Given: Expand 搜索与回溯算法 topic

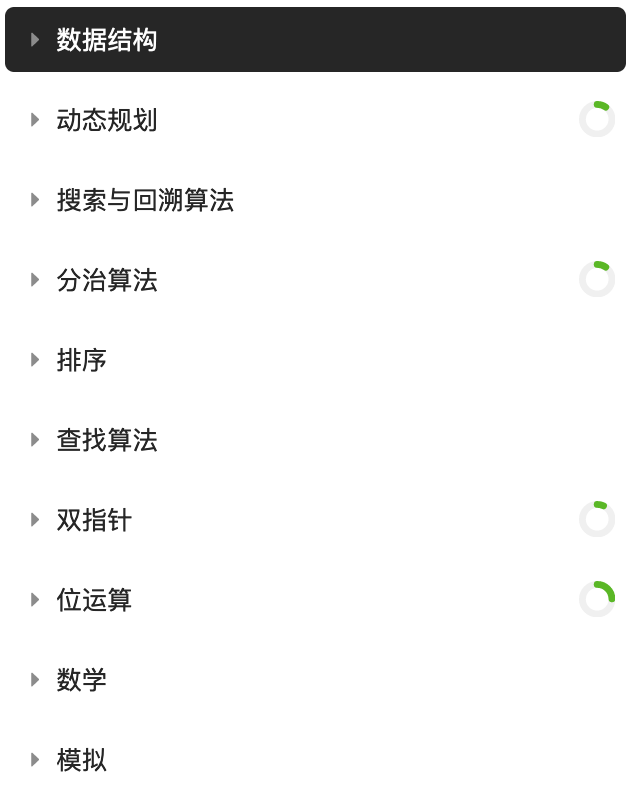Looking at the screenshot, I should pyautogui.click(x=144, y=200).
